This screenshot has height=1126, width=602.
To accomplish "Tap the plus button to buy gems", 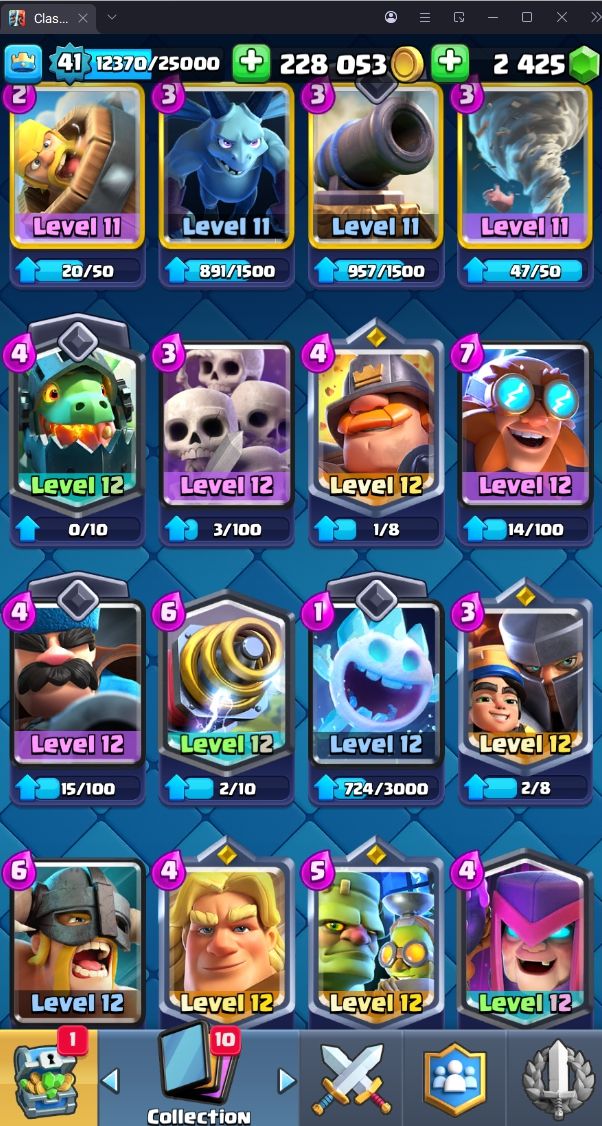I will (450, 63).
